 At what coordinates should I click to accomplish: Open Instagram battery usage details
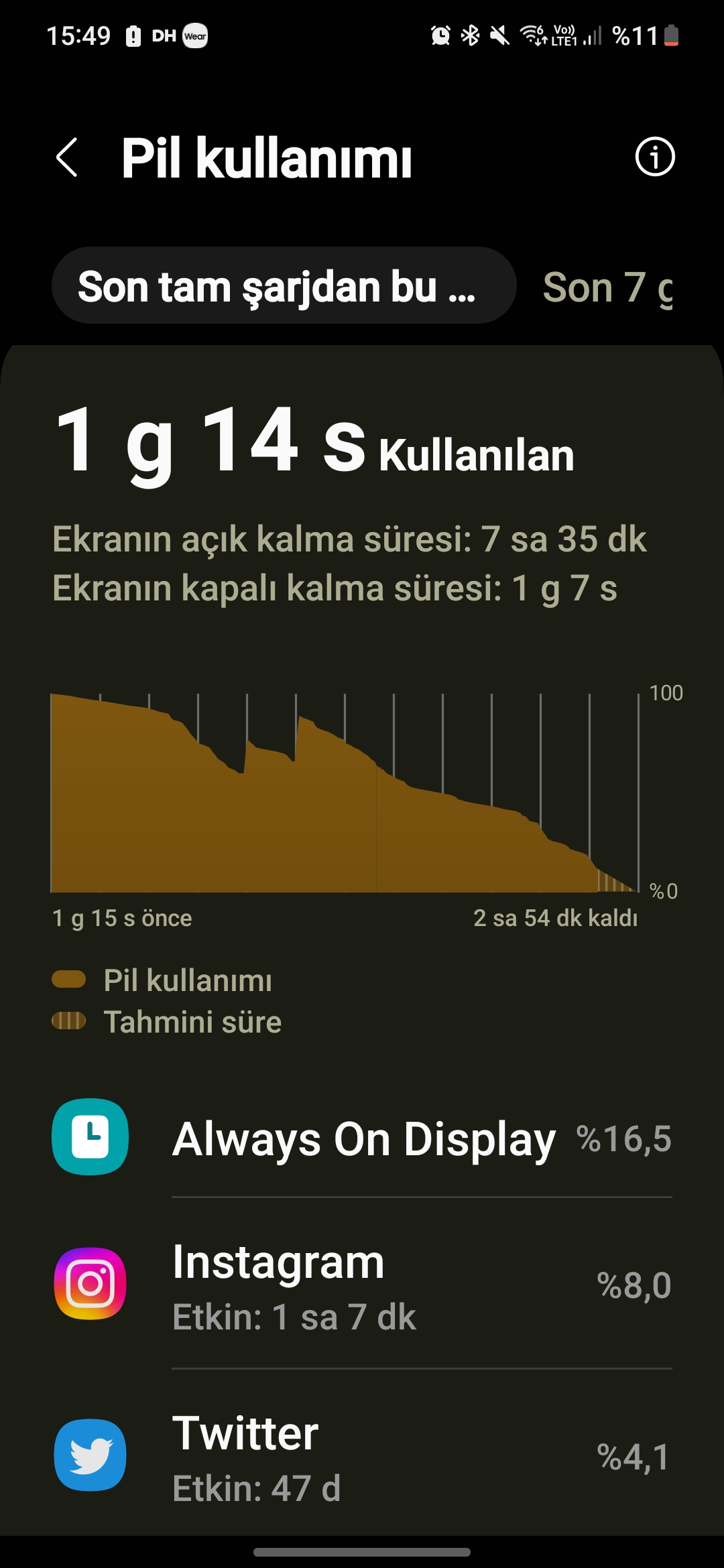[362, 1284]
